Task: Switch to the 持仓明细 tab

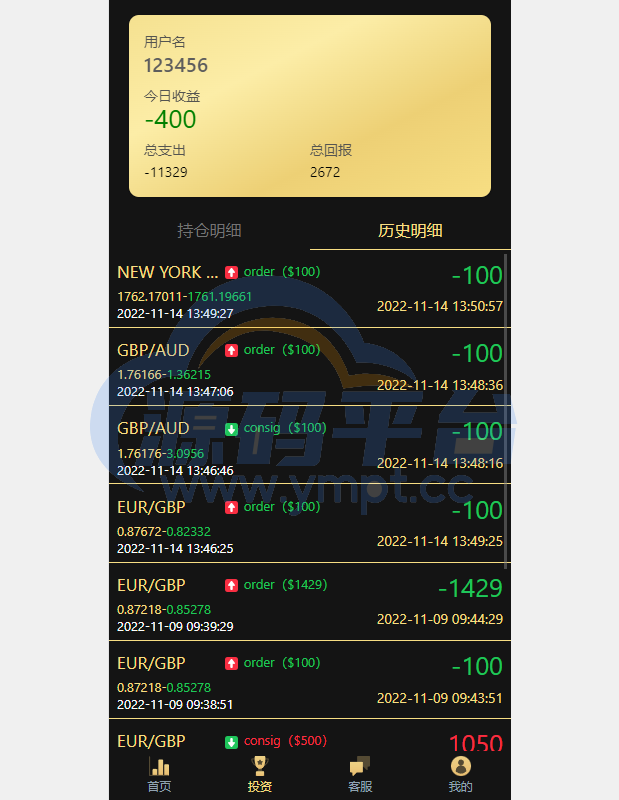Action: (209, 231)
